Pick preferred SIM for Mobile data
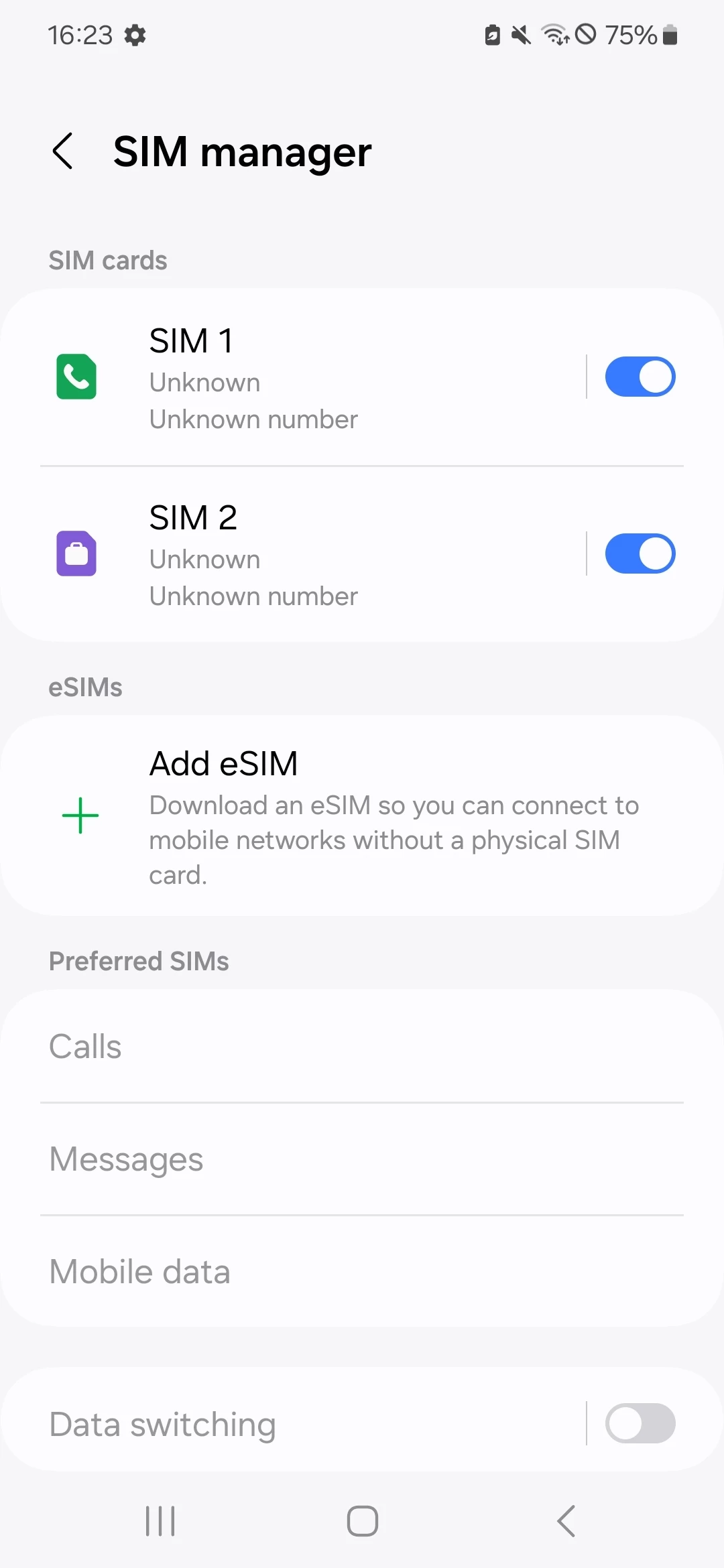The height and width of the screenshot is (1568, 724). click(362, 1271)
